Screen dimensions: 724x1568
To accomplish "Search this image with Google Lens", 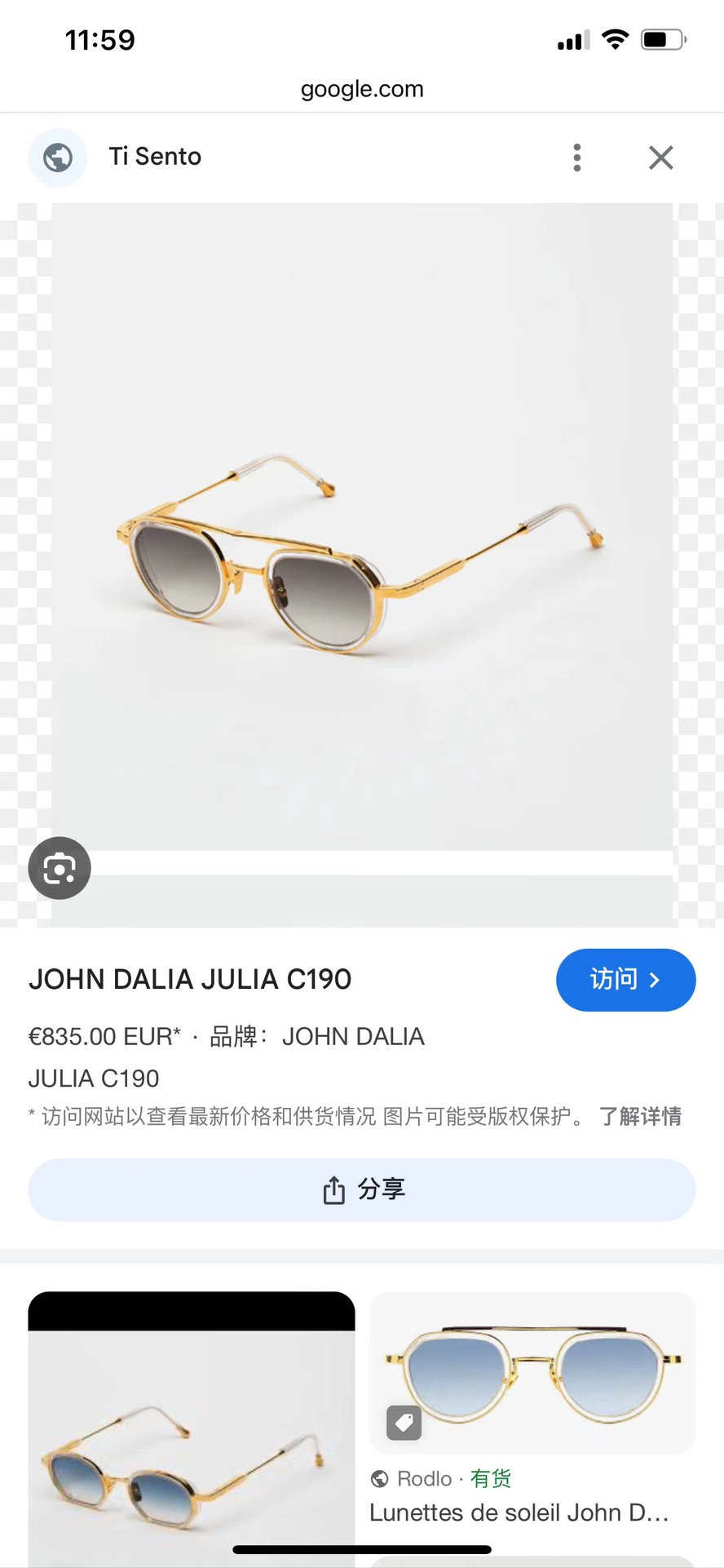I will 60,868.
